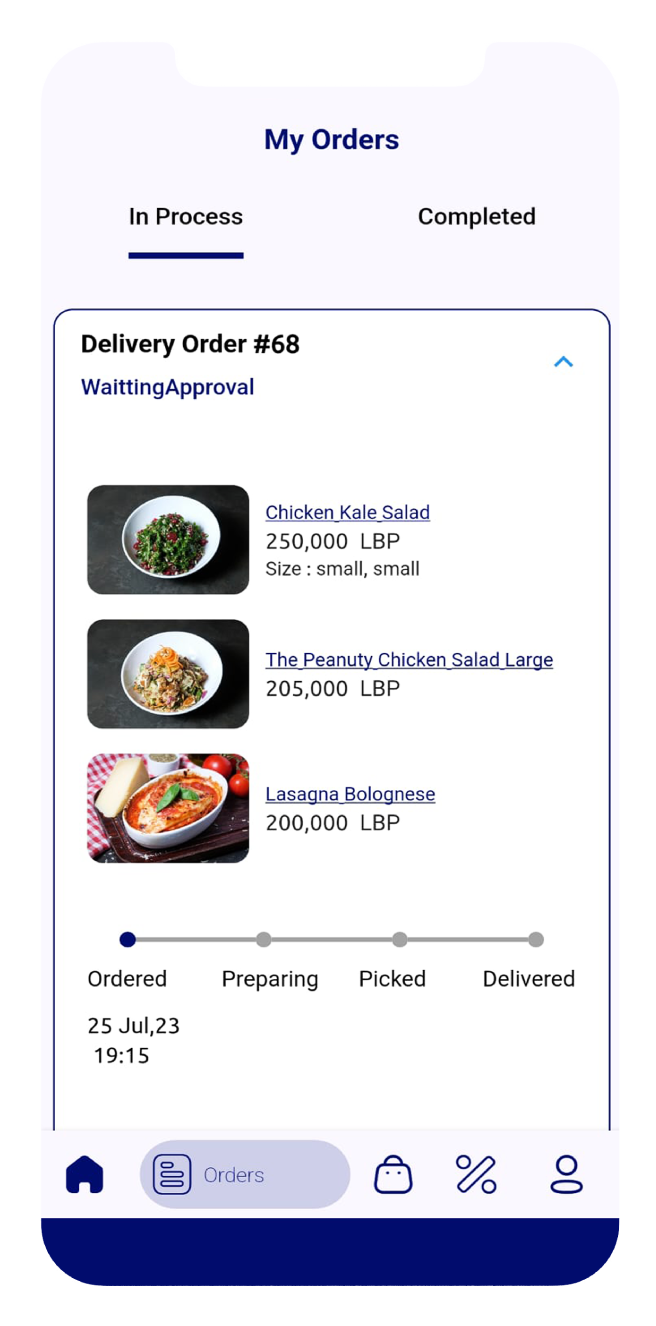656x1326 pixels.
Task: Tap the Peanuty Chicken Salad photo
Action: [168, 674]
